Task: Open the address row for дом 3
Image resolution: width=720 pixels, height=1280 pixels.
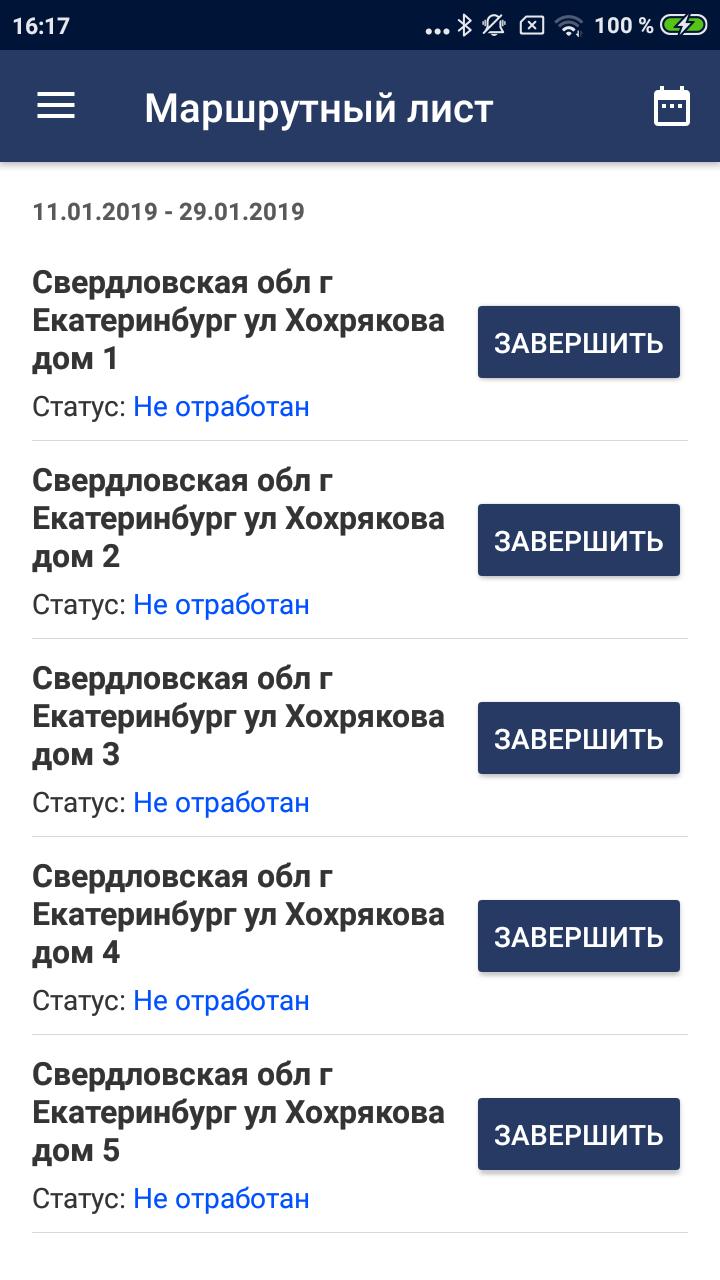Action: coord(238,717)
